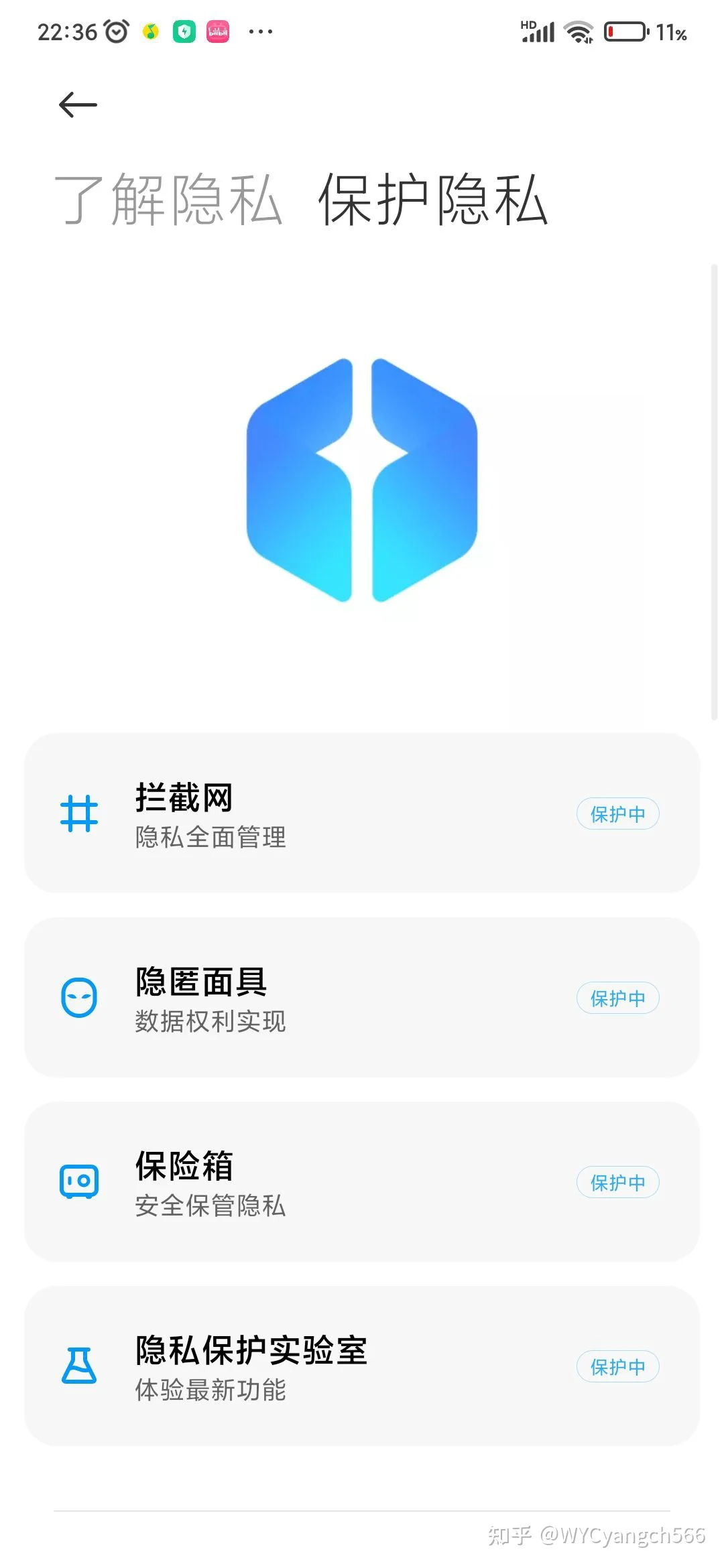Switch to the 了解隐私 tab
The image size is (724, 1568).
click(168, 199)
